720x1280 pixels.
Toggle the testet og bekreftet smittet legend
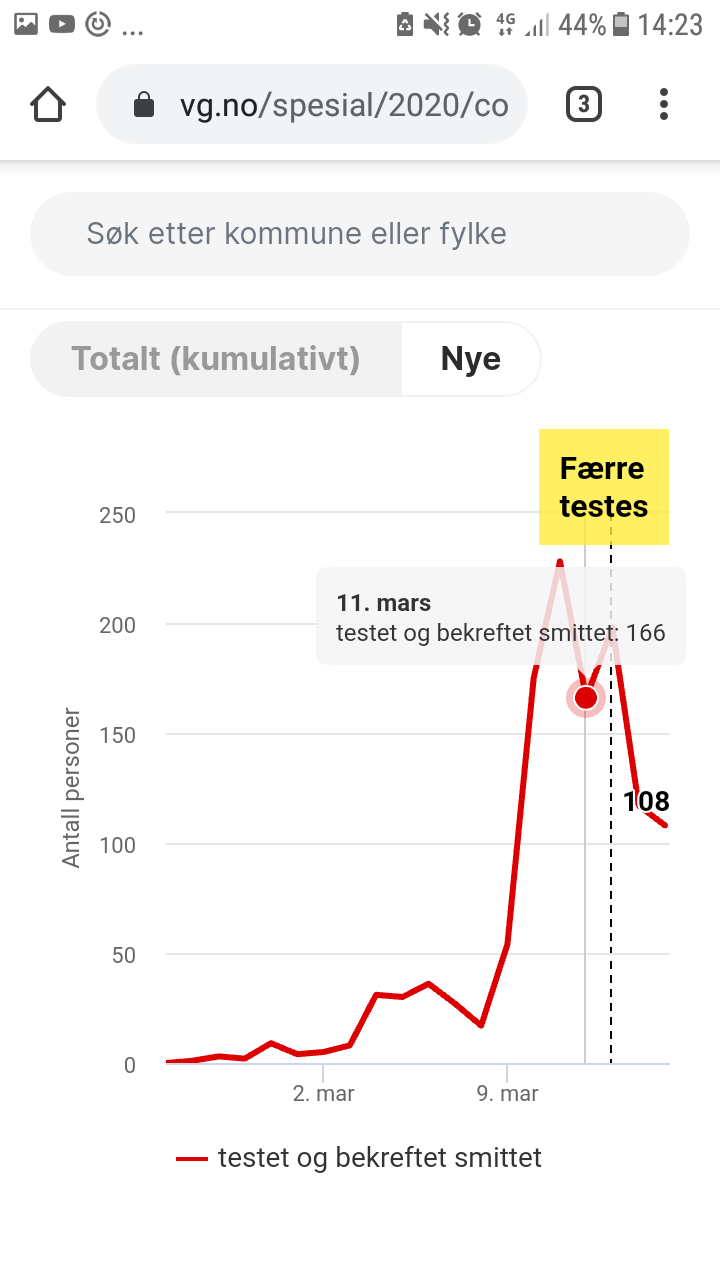[359, 1158]
